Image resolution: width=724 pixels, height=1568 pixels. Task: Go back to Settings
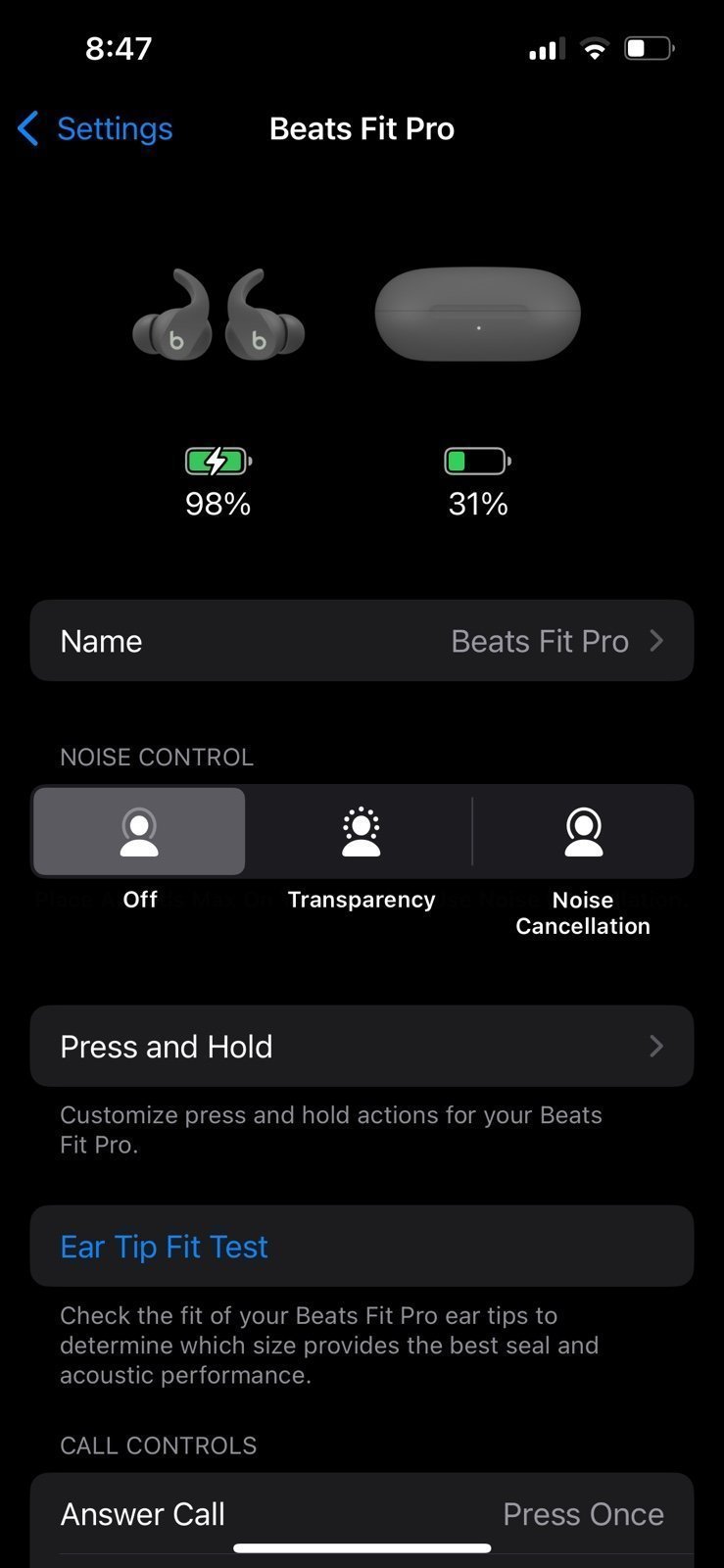click(x=95, y=128)
